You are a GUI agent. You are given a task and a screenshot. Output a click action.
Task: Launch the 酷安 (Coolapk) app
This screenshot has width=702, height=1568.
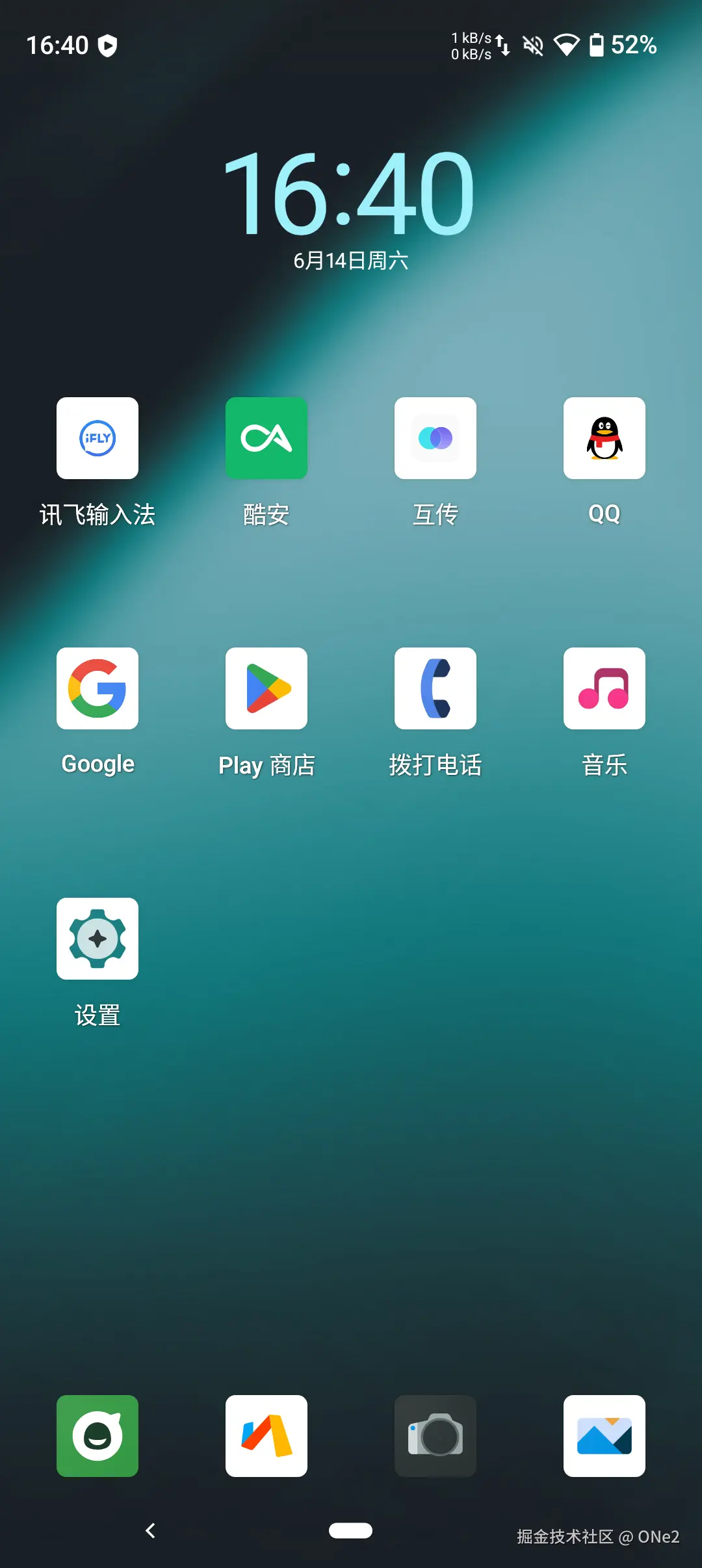(266, 438)
